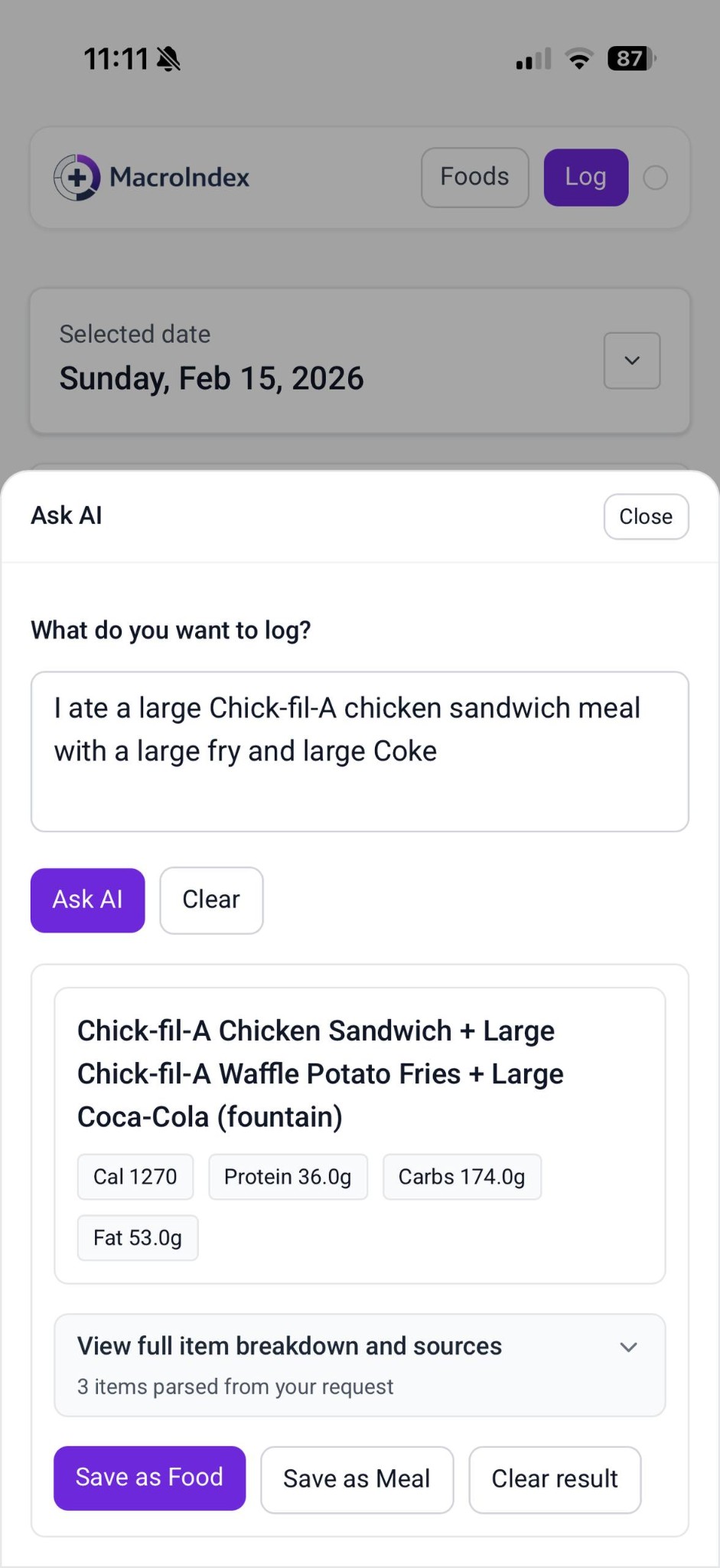The width and height of the screenshot is (720, 1568).
Task: Clear the question text with Clear
Action: [211, 900]
